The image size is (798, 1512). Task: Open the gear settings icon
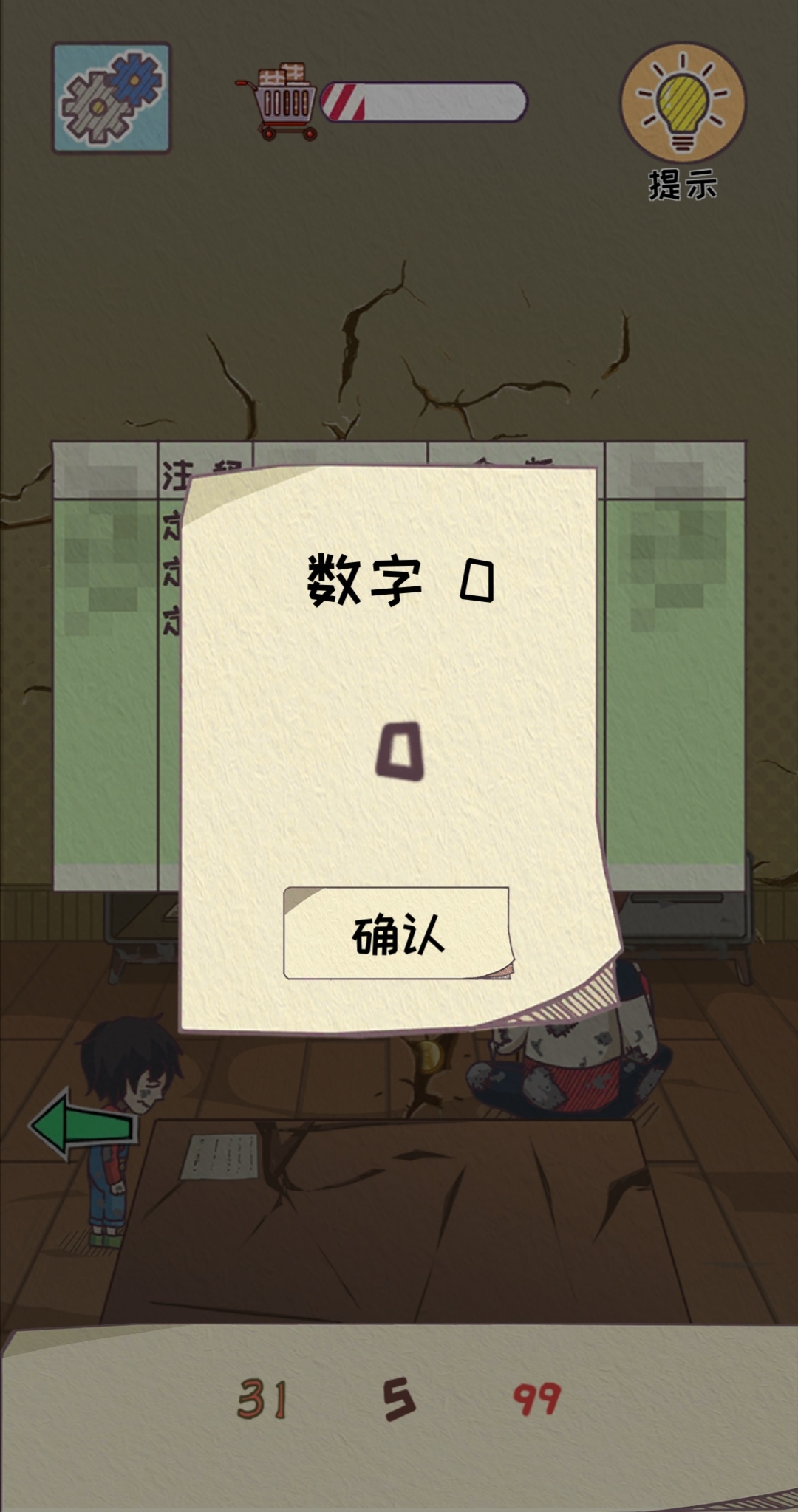pos(112,98)
